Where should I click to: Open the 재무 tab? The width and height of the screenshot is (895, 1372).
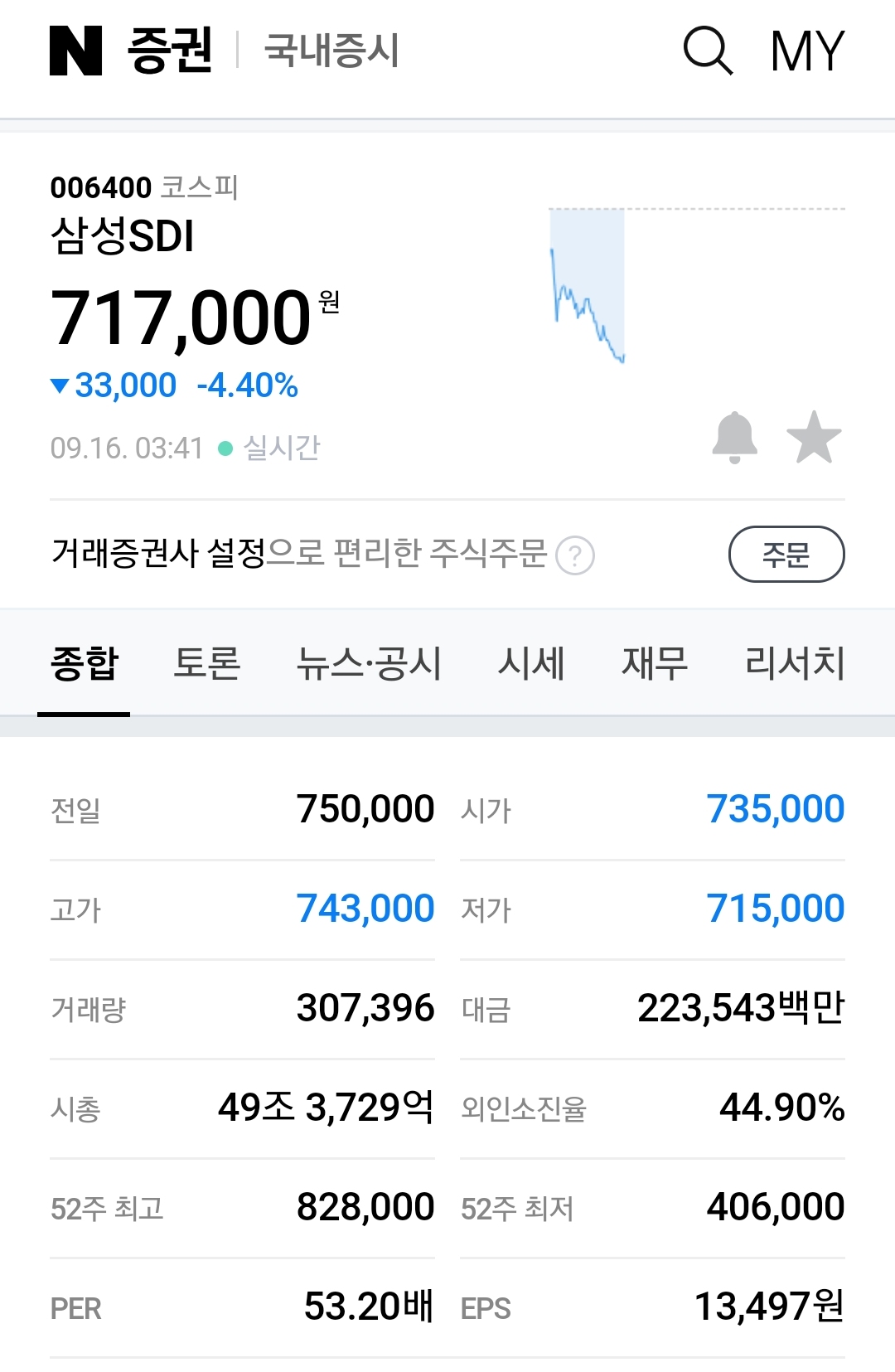[x=654, y=663]
